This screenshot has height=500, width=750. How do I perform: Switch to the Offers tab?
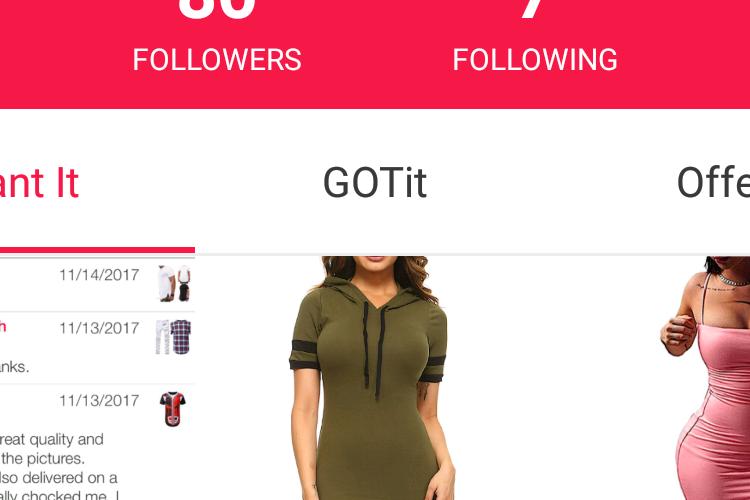pos(712,183)
